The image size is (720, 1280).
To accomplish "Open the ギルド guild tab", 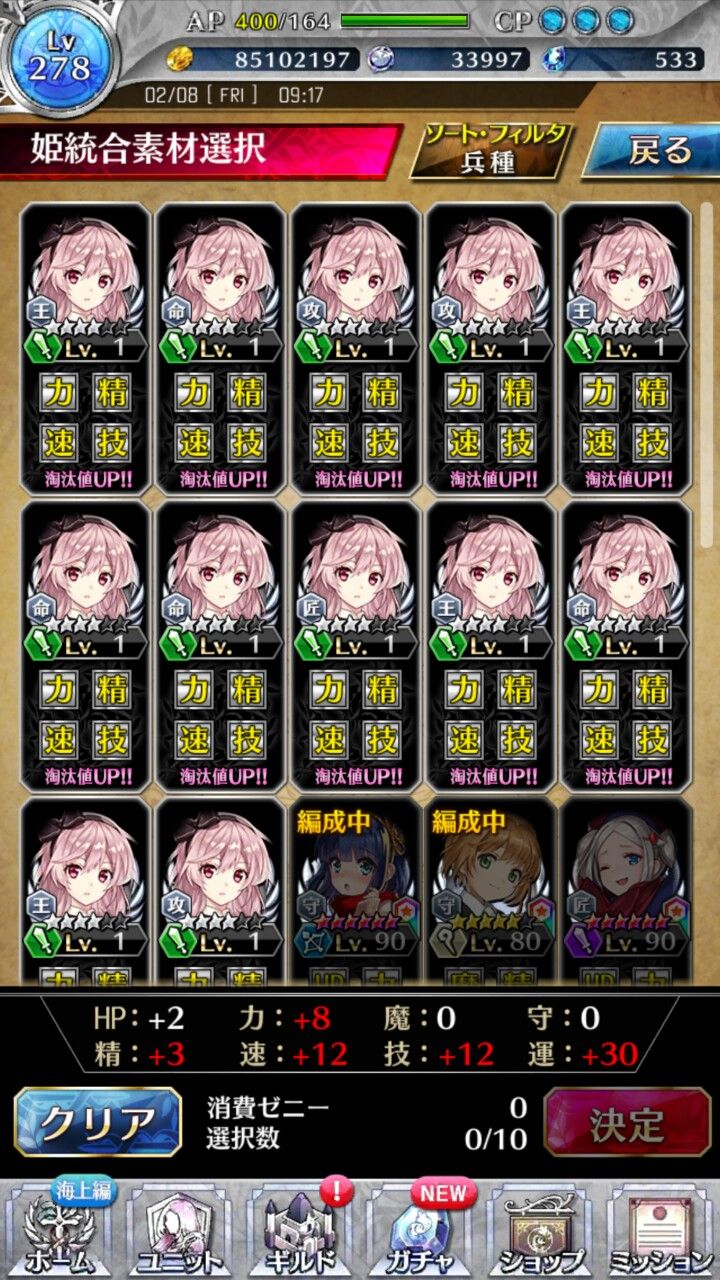I will click(x=300, y=1232).
